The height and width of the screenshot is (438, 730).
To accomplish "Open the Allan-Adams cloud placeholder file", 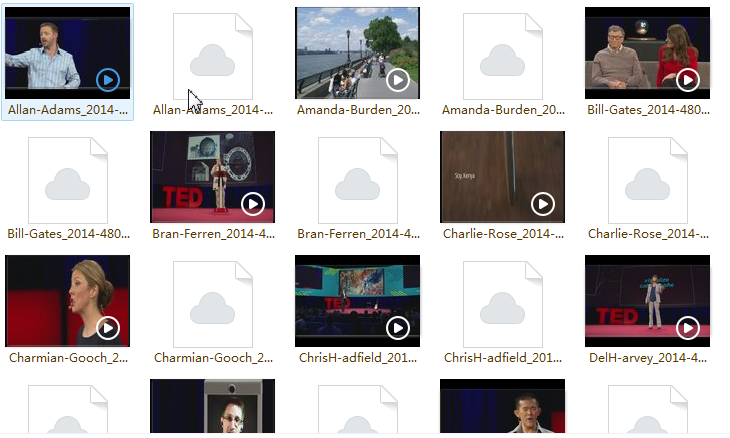I will coord(212,56).
